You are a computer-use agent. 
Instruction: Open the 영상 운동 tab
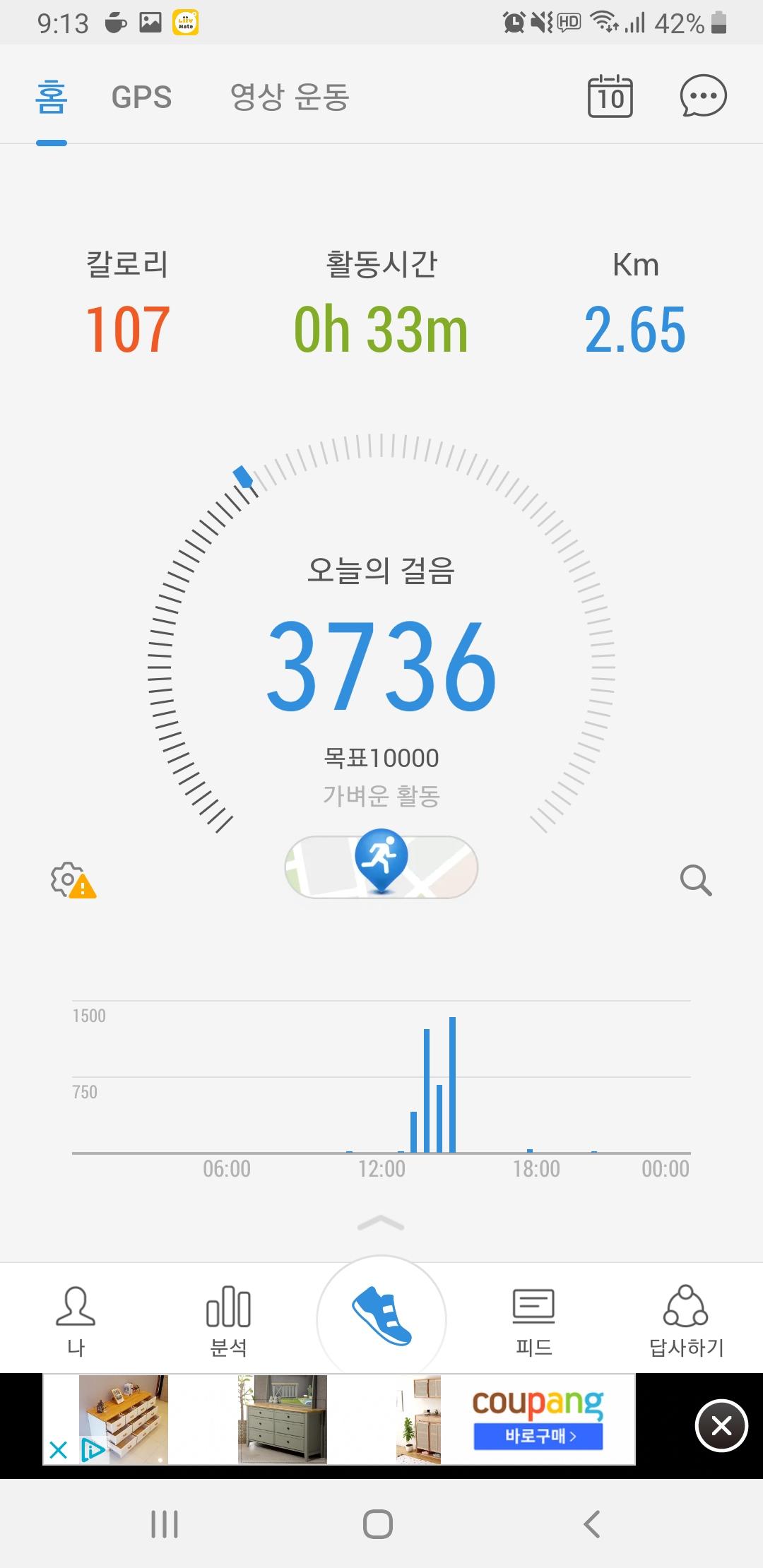290,97
